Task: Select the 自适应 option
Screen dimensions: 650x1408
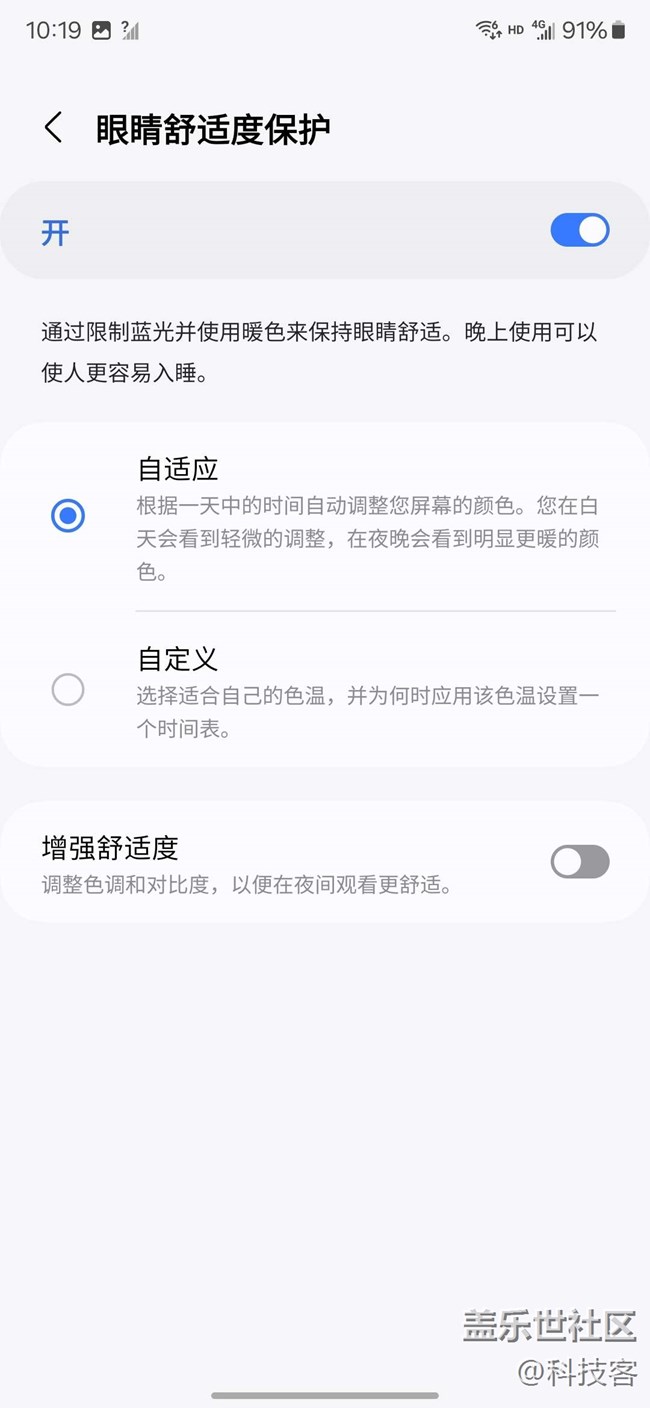Action: [68, 516]
